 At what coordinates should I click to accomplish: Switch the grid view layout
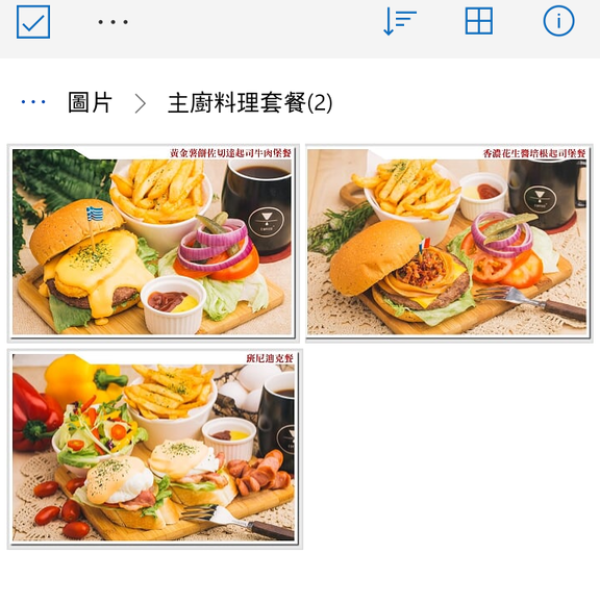(x=479, y=21)
